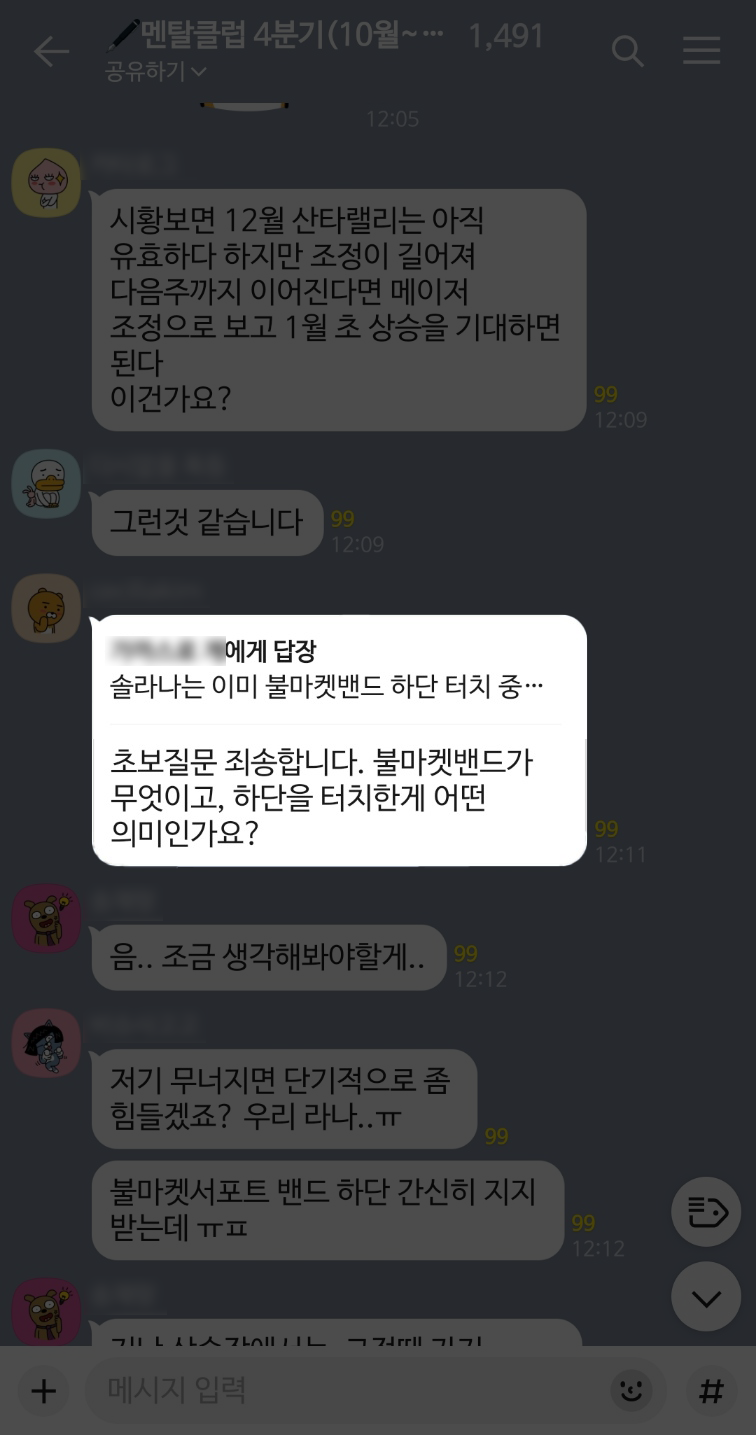756x1435 pixels.
Task: View the duck avatar sender's profile
Action: 46,484
